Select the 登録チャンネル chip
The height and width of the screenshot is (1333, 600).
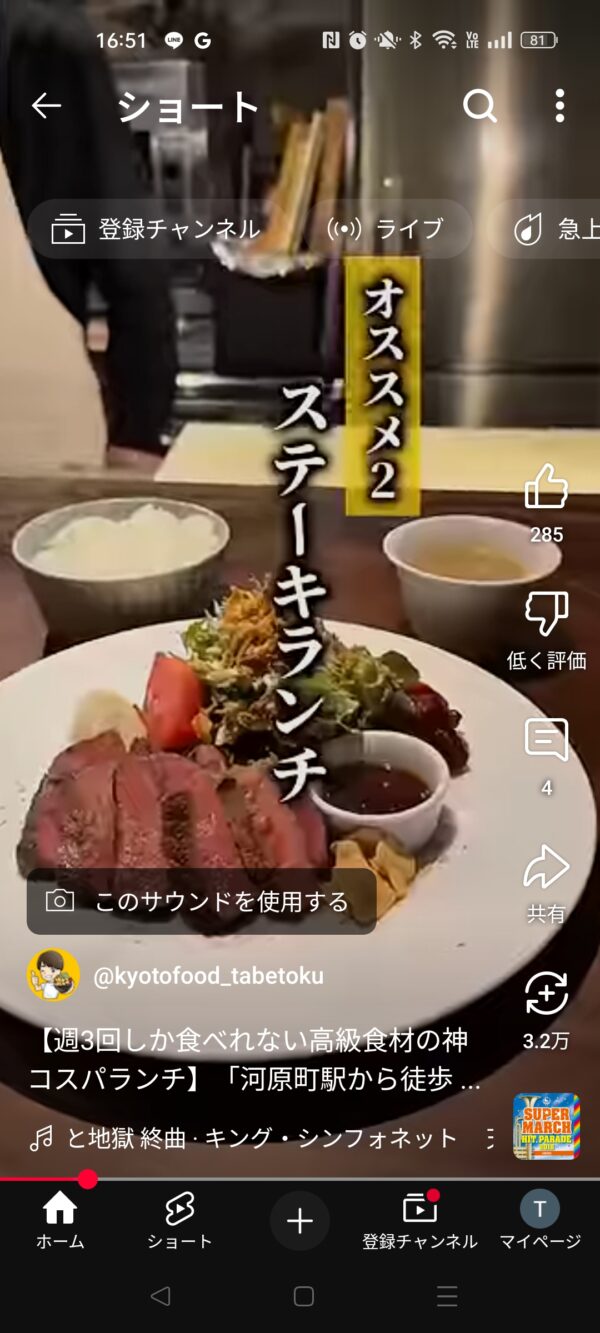[157, 229]
